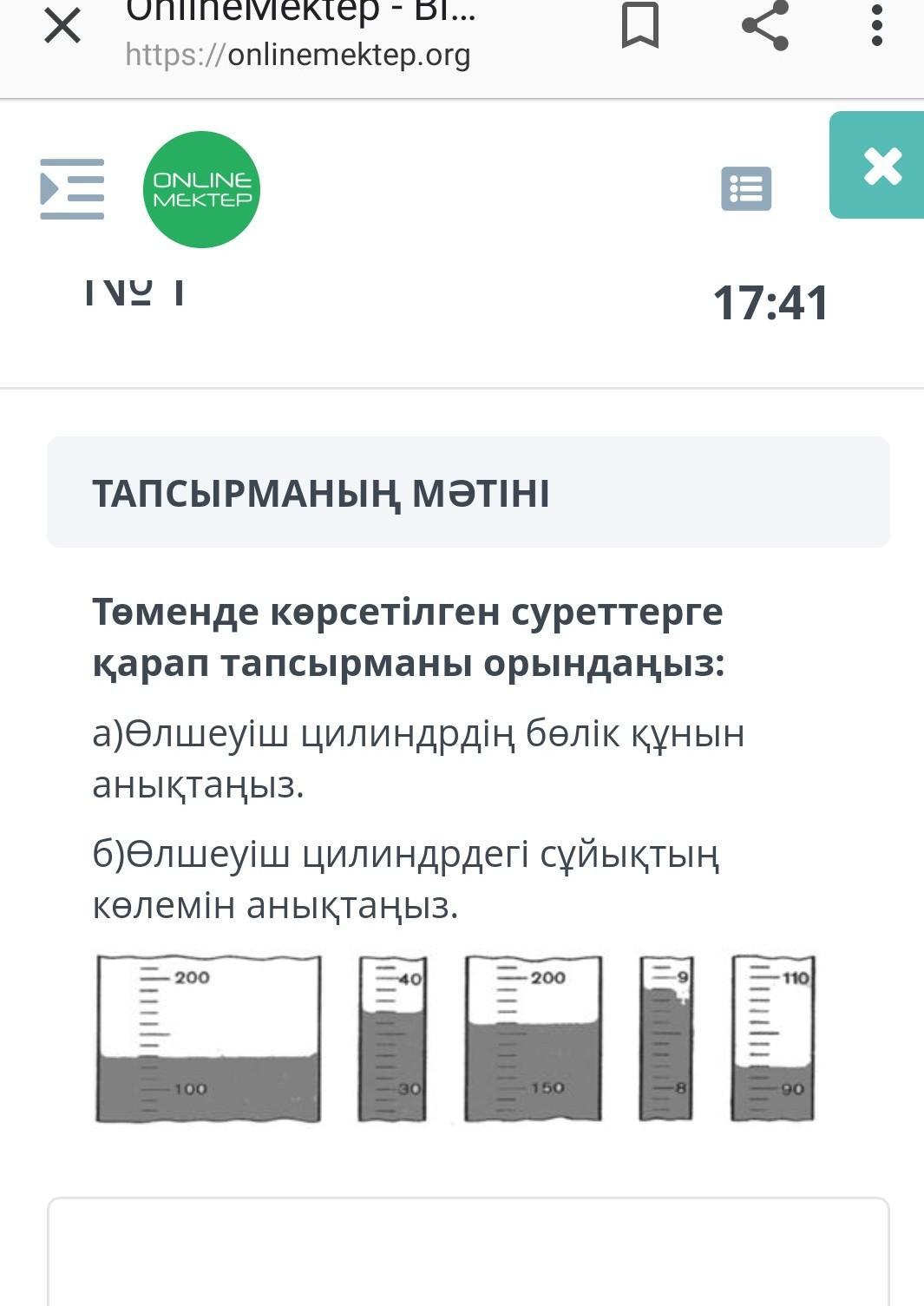Open the browser overflow menu
Image resolution: width=924 pixels, height=1306 pixels.
(x=876, y=25)
